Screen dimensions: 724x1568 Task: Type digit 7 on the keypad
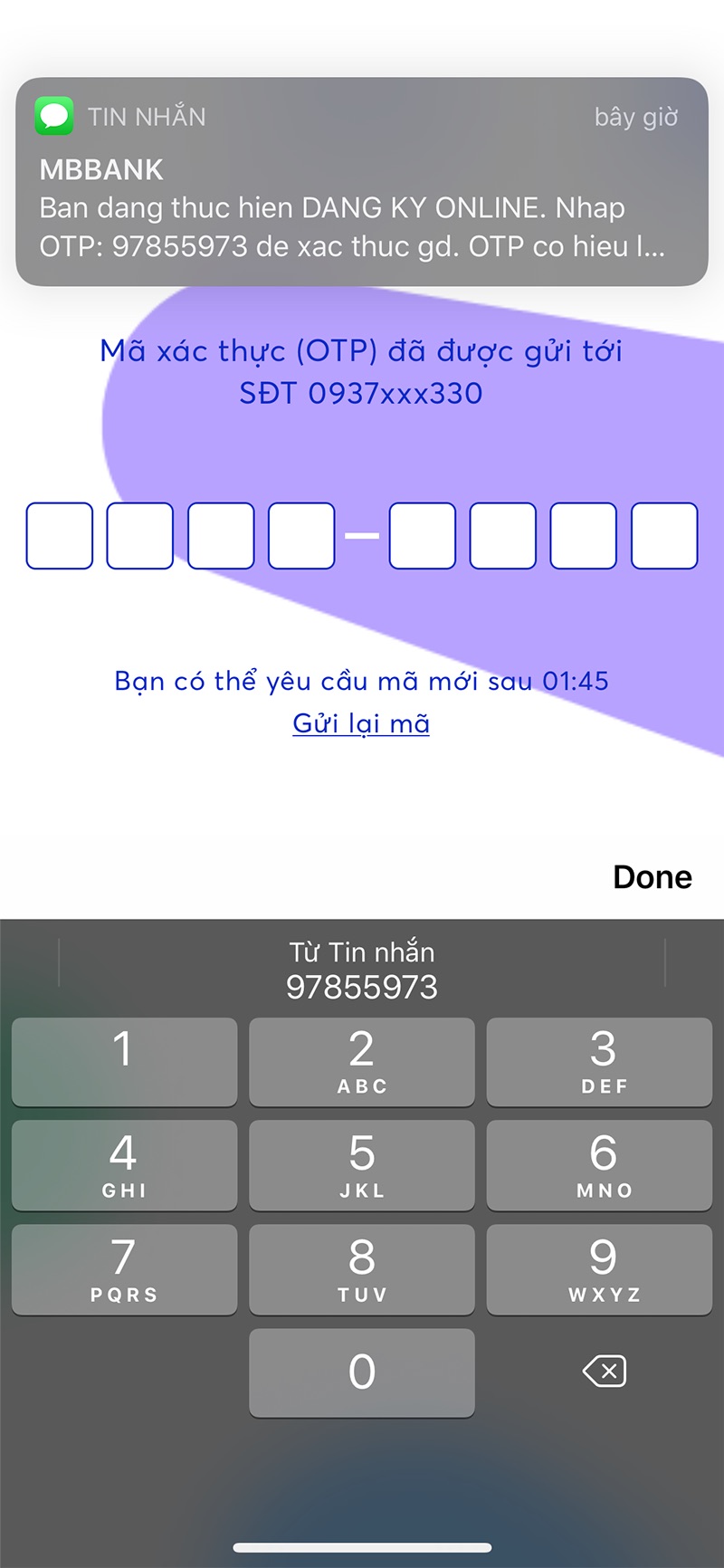(x=125, y=1268)
